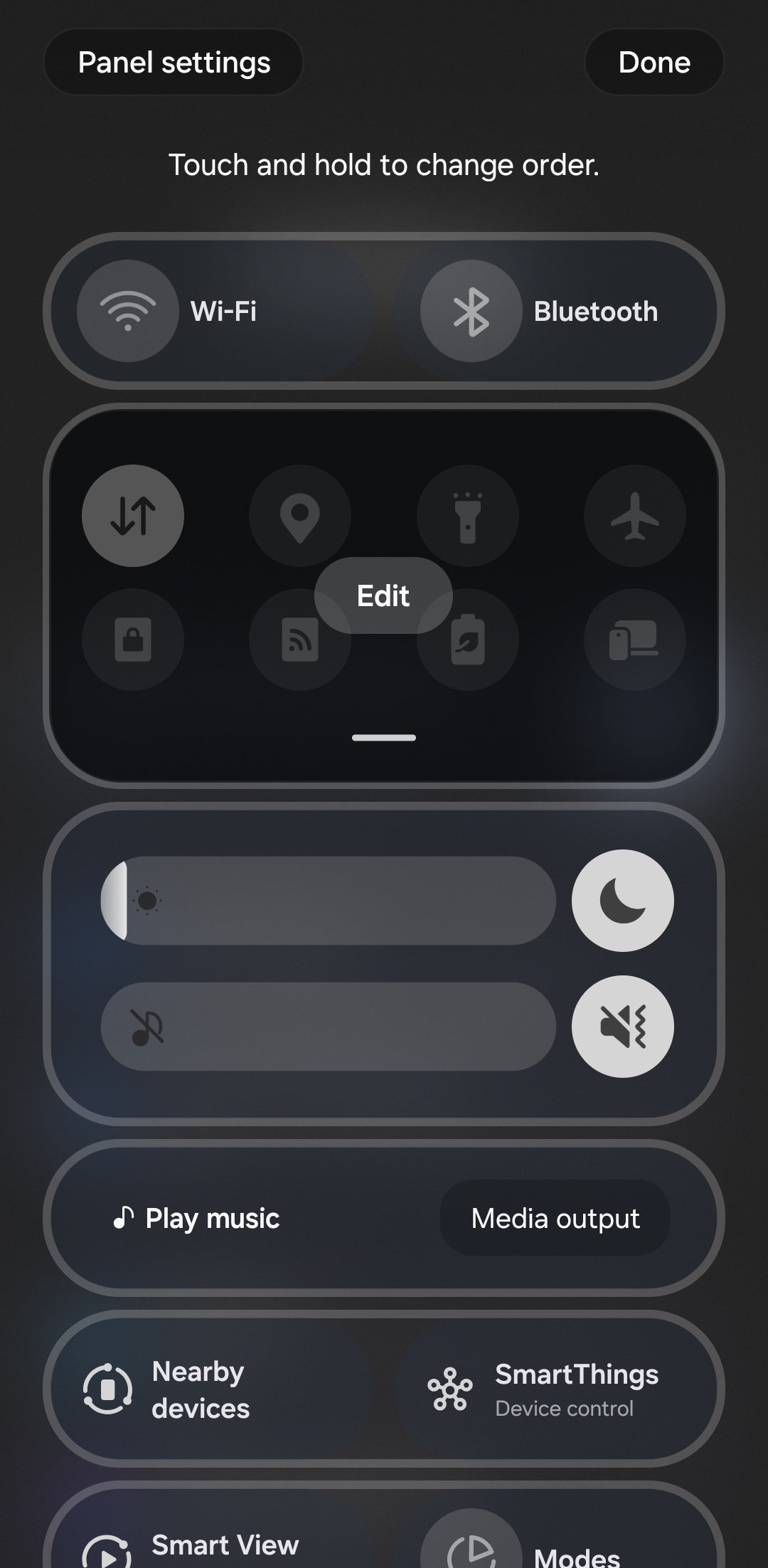Tap Play music
Image resolution: width=768 pixels, height=1568 pixels.
(198, 1218)
